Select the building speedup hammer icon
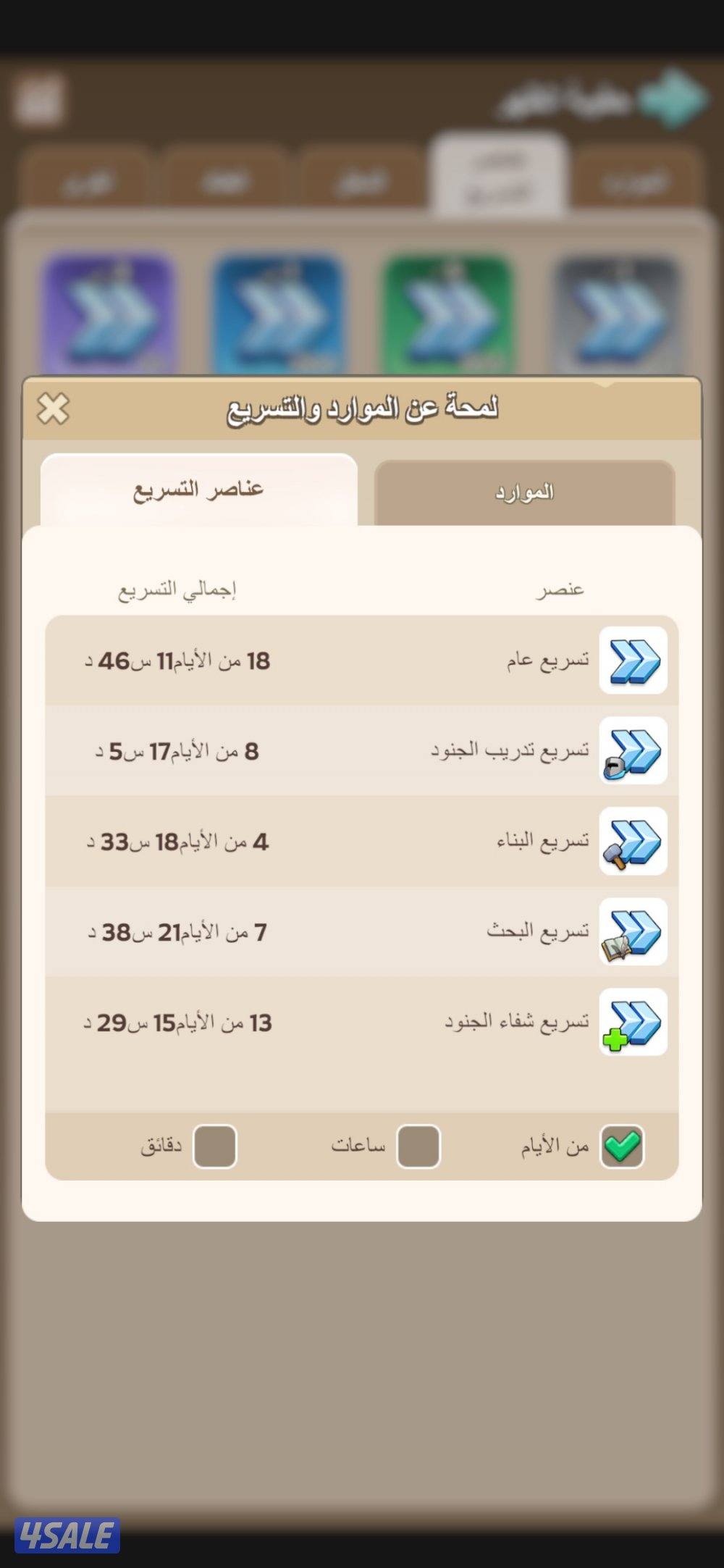 633,842
